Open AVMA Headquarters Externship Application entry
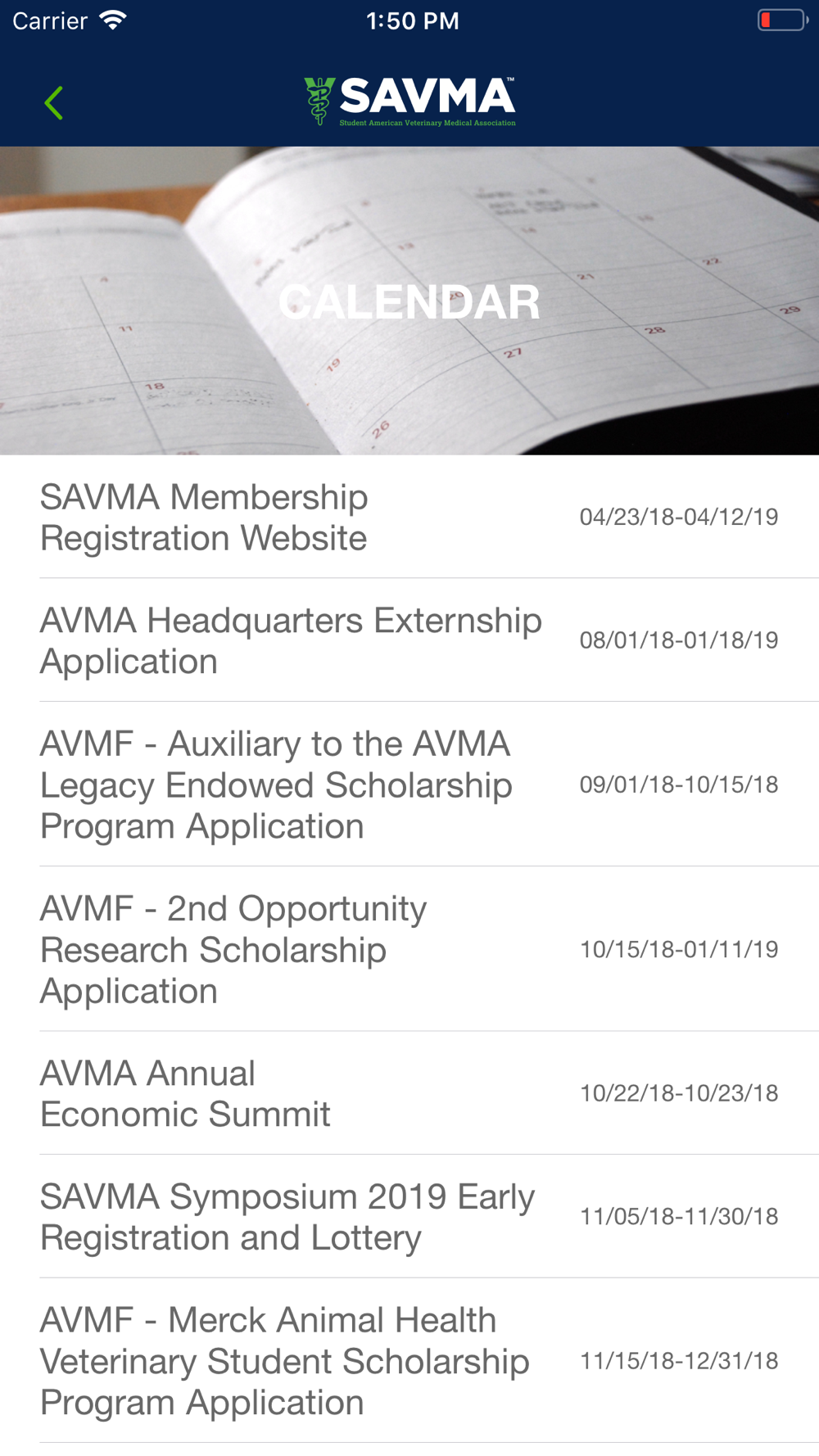This screenshot has width=819, height=1456. pos(409,640)
